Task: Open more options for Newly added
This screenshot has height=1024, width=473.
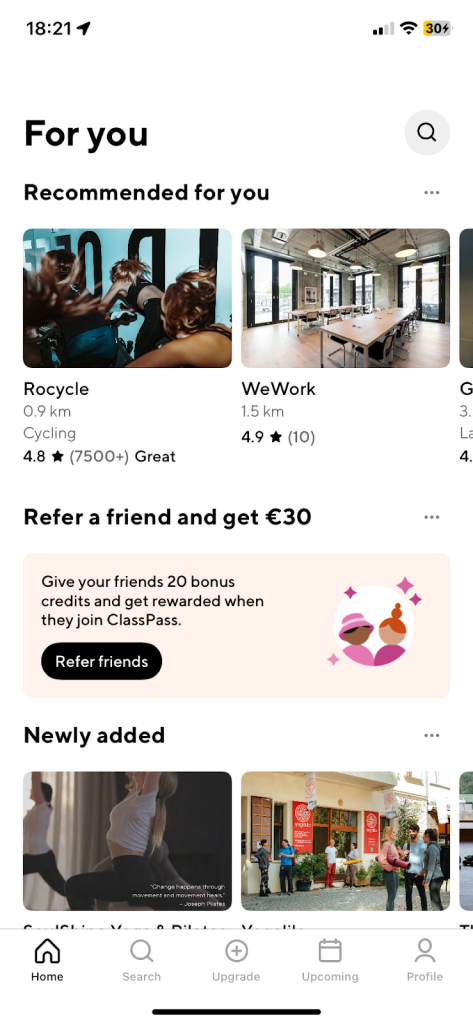Action: (x=431, y=735)
